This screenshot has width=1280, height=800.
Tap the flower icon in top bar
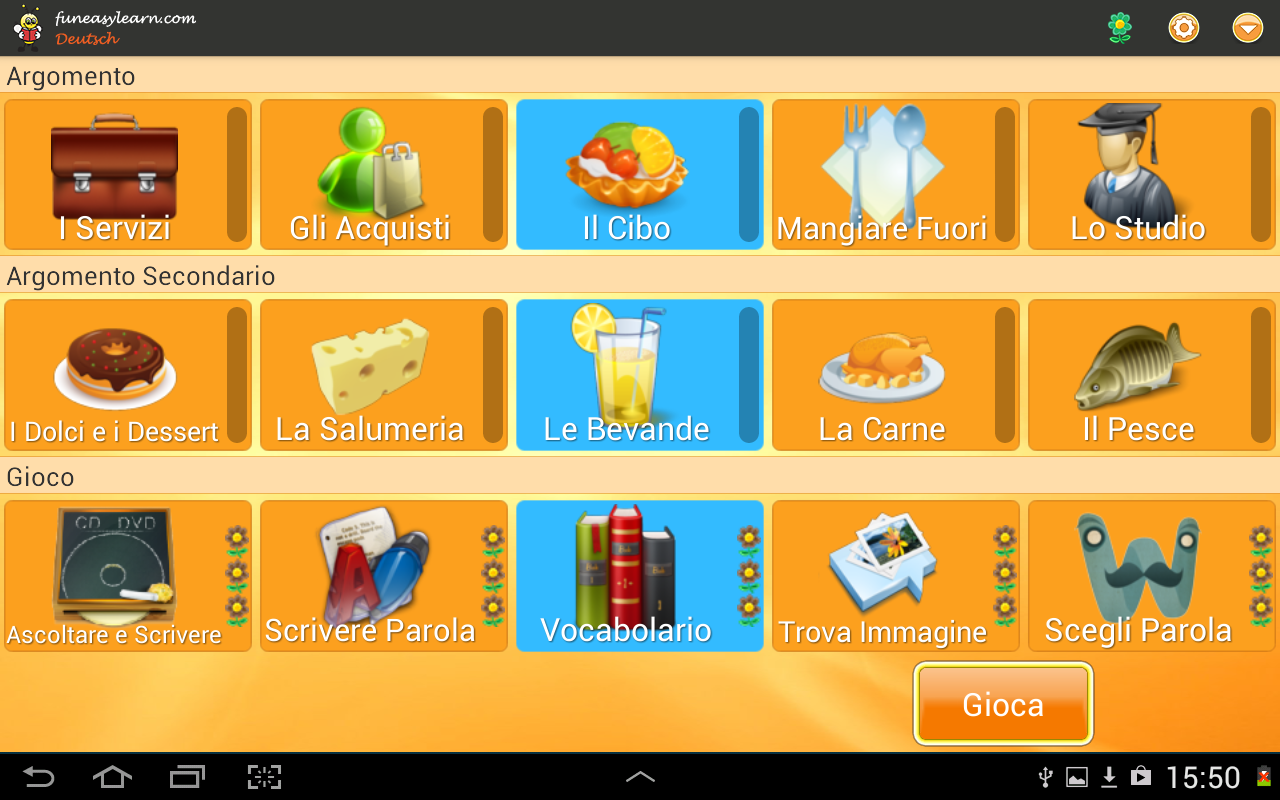1120,28
